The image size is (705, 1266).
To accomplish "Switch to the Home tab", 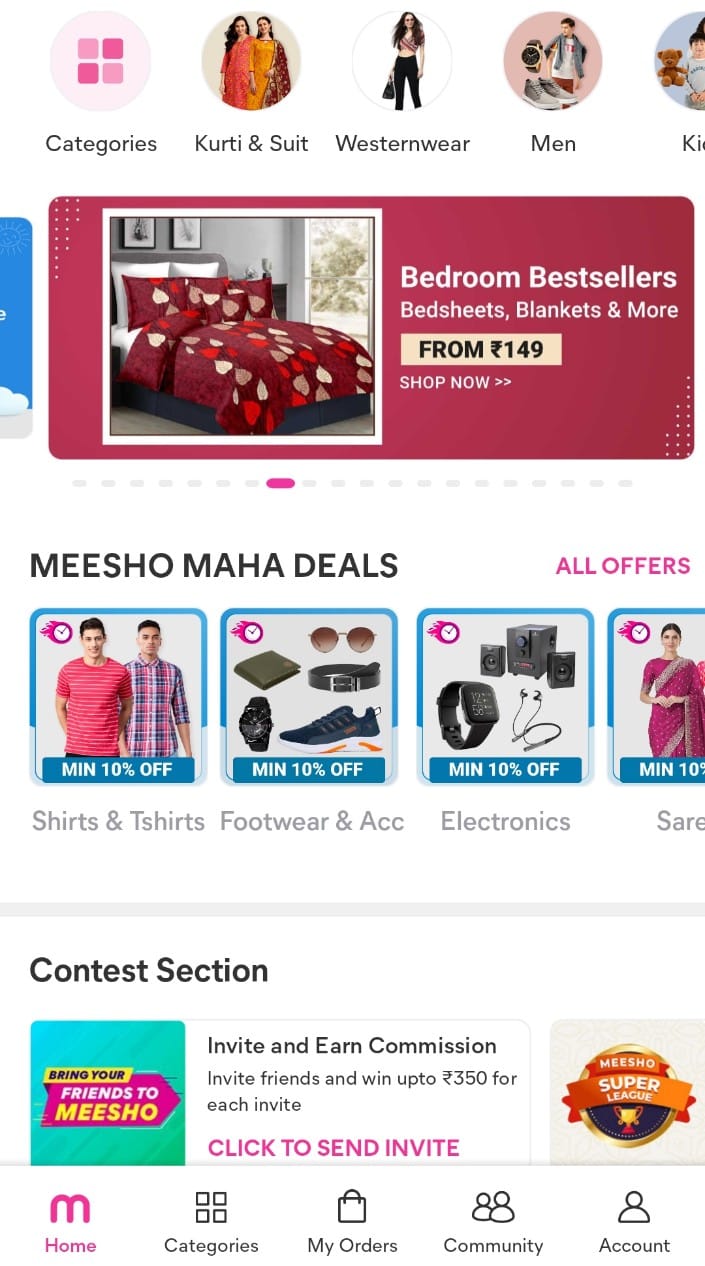I will point(70,1222).
